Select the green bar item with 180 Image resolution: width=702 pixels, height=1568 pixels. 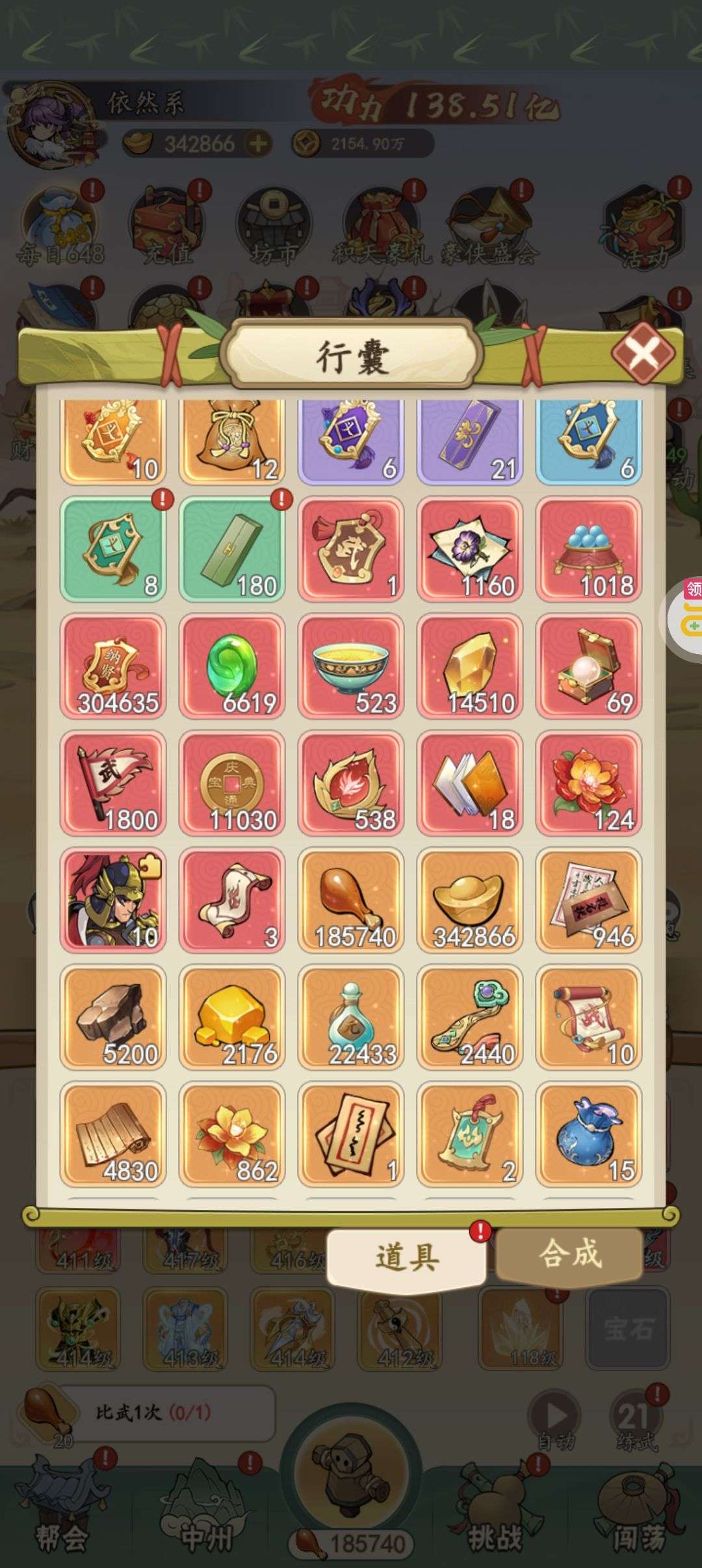click(232, 549)
